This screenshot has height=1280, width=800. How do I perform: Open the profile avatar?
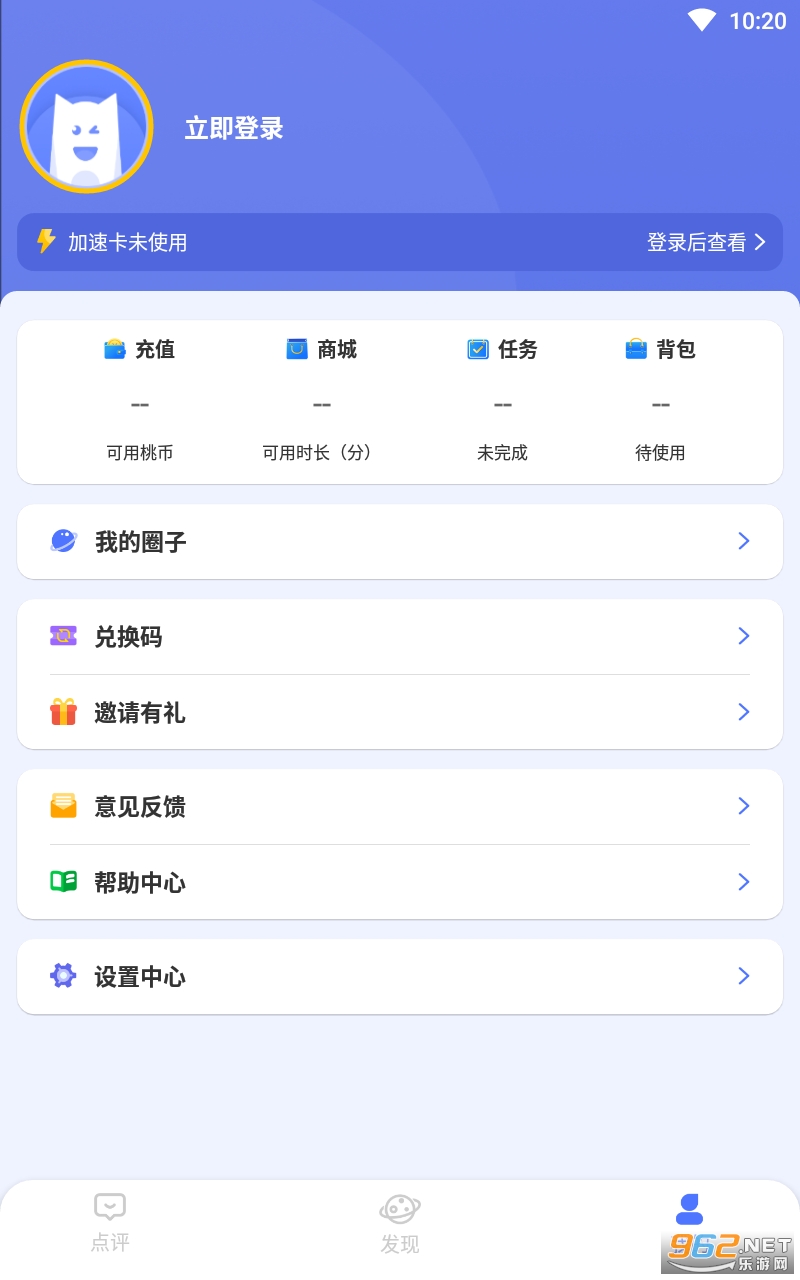[x=86, y=126]
